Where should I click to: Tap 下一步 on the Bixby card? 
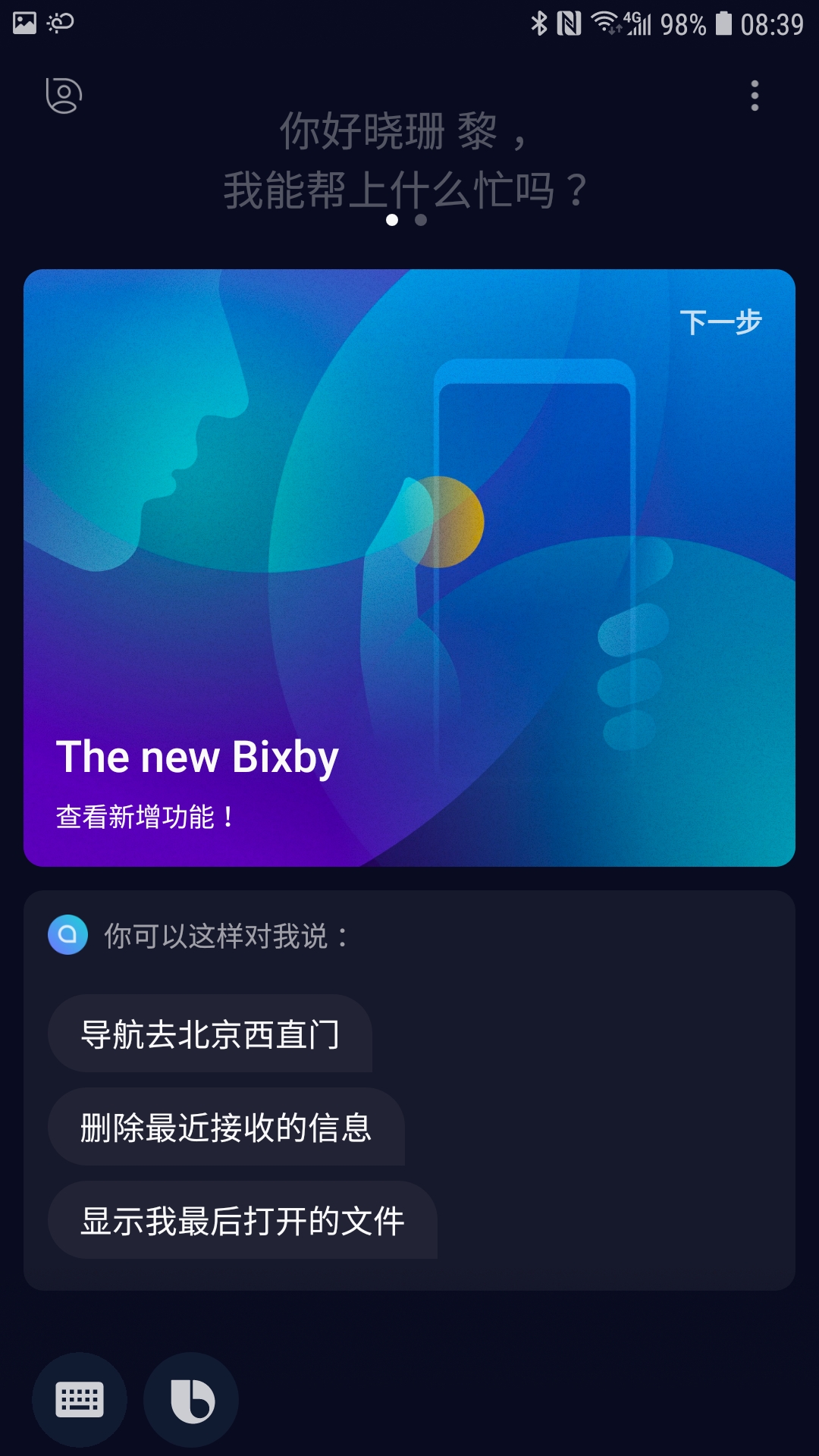tap(720, 322)
